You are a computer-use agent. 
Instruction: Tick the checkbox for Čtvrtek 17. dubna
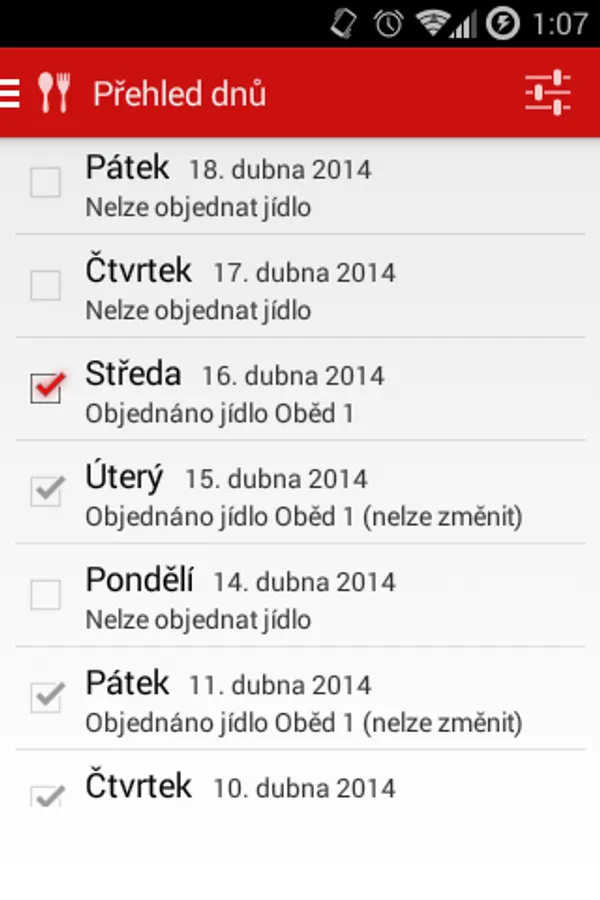coord(46,286)
